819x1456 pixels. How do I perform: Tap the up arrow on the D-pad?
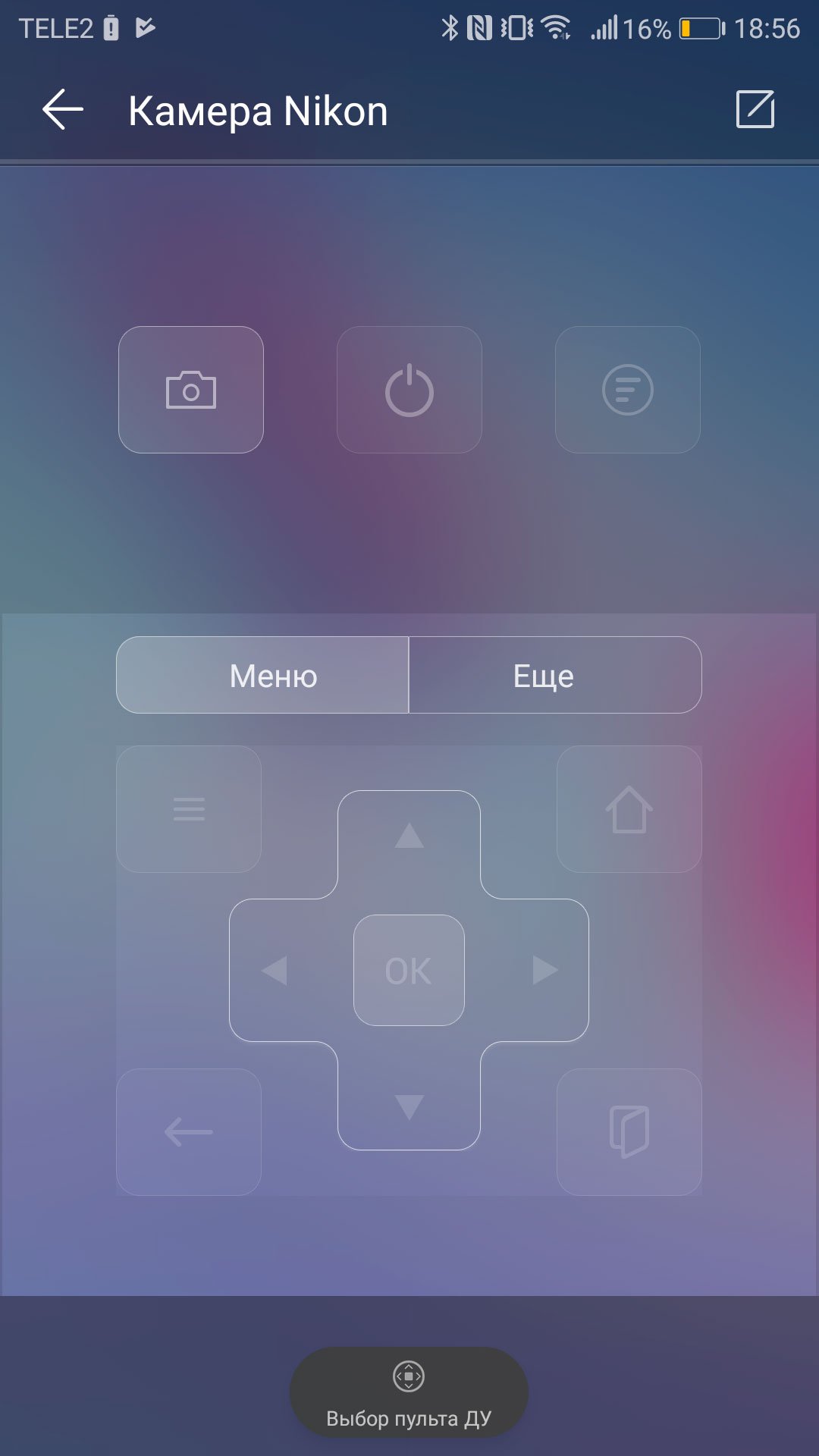(x=409, y=836)
